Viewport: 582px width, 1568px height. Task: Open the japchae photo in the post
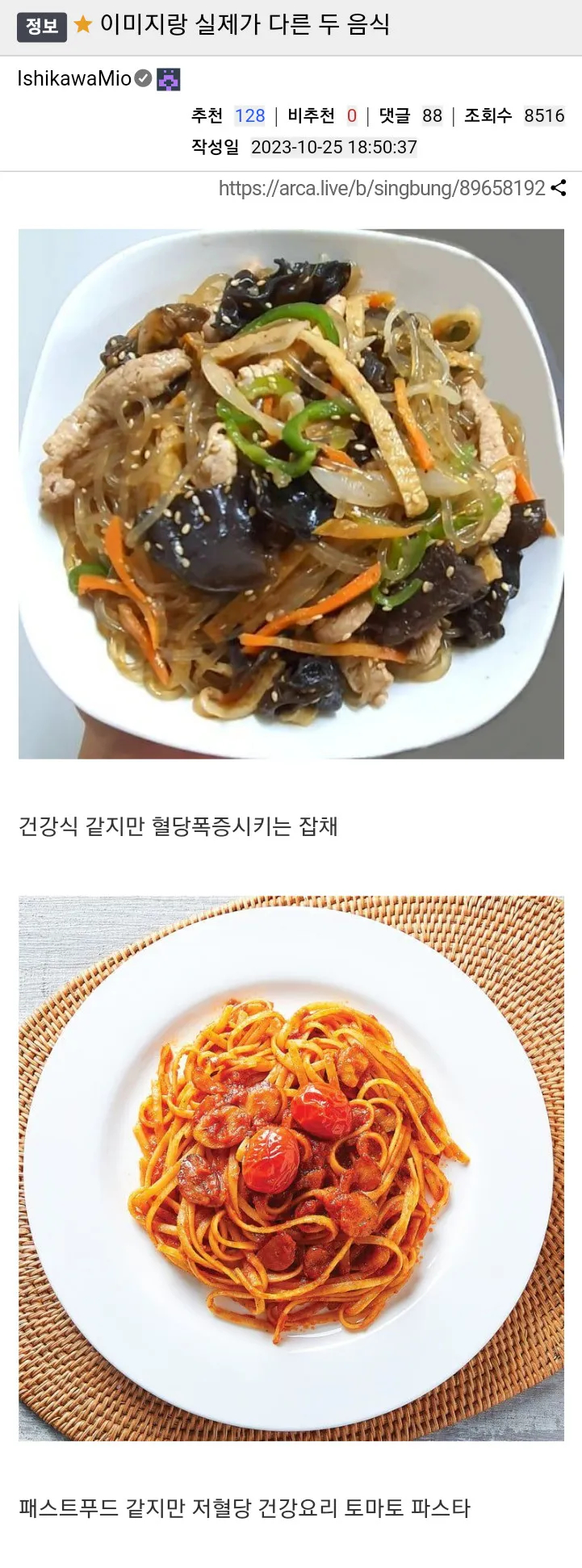291,493
